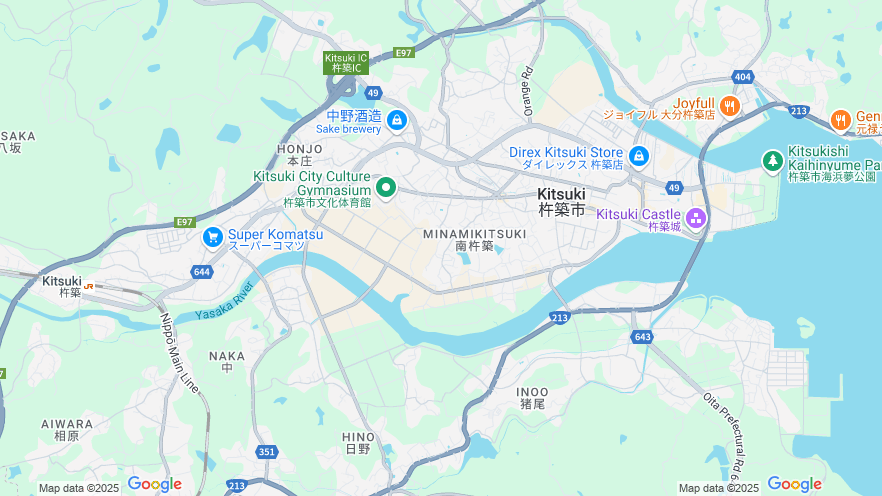Tap the sake brewery marker

tap(397, 120)
